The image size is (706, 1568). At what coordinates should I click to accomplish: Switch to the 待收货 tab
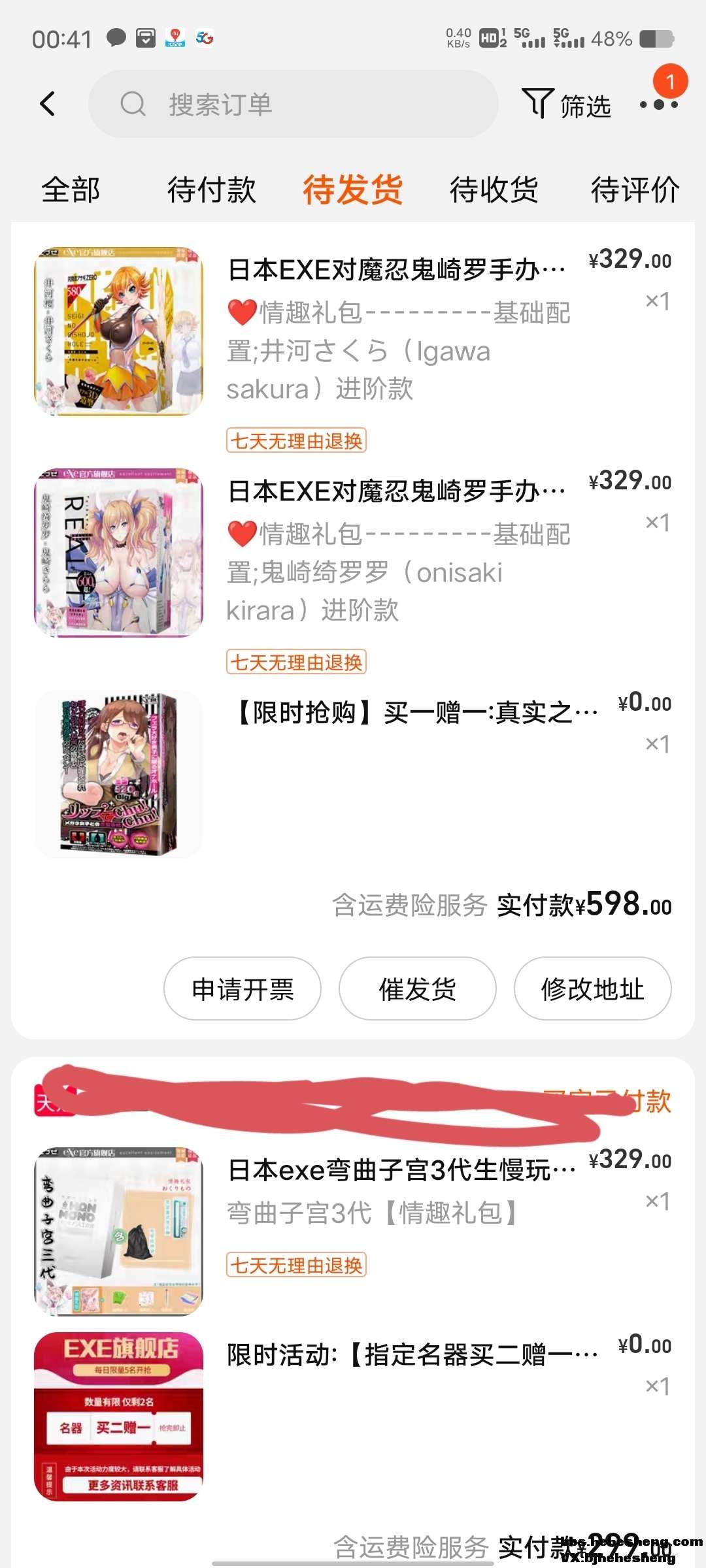point(494,190)
